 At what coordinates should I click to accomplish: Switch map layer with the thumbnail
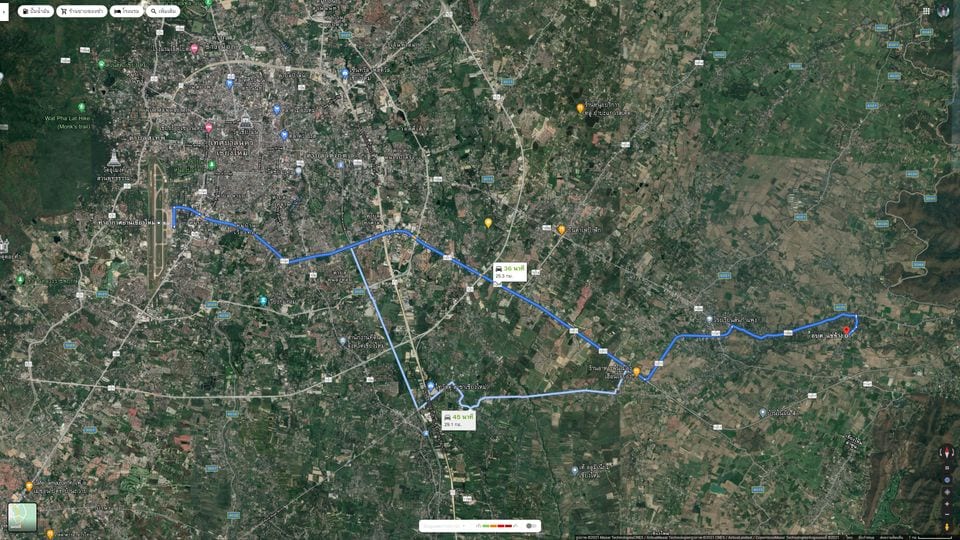pyautogui.click(x=22, y=516)
